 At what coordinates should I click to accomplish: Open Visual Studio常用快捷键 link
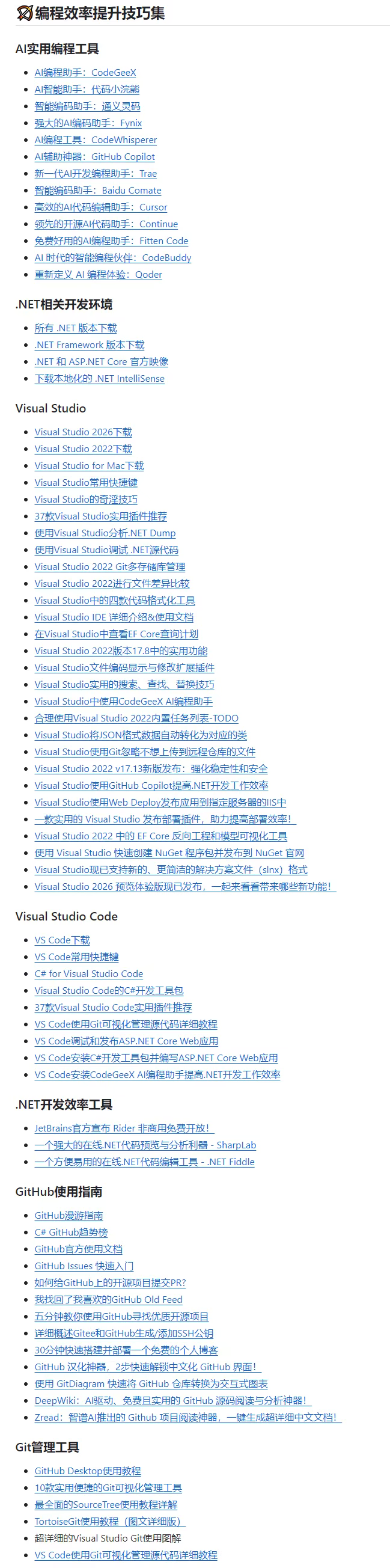tap(86, 483)
